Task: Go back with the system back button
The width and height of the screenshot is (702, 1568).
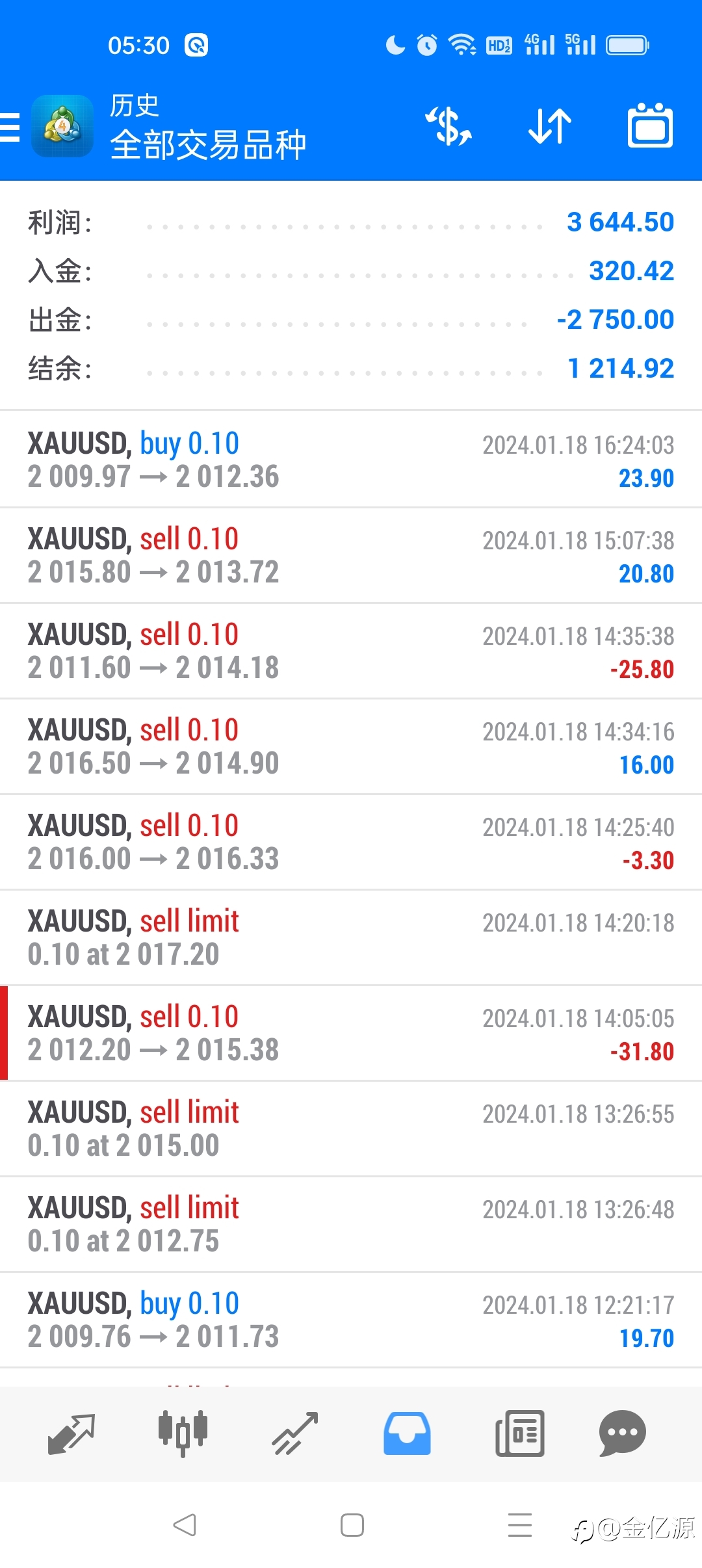Action: coord(185,1524)
